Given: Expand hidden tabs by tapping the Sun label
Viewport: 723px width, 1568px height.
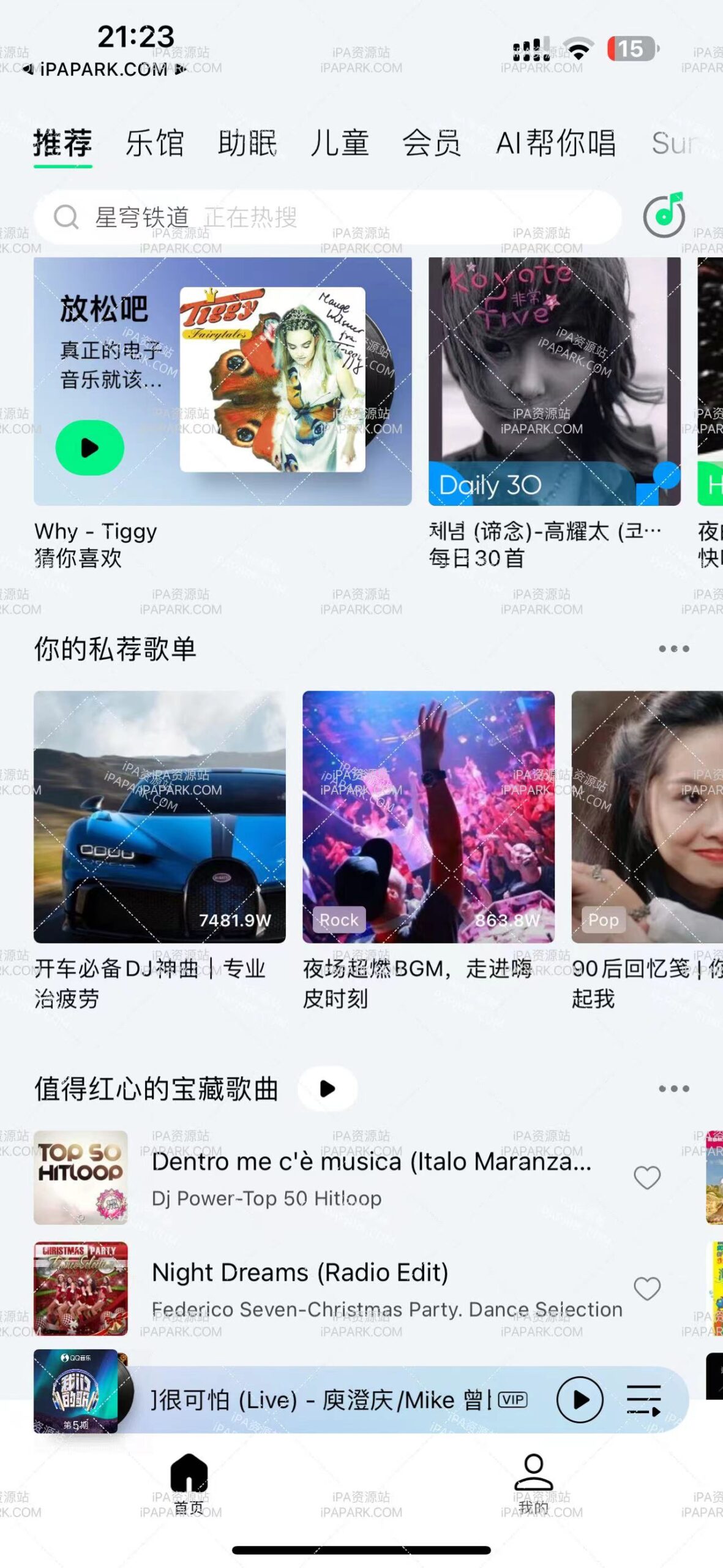Looking at the screenshot, I should pos(675,144).
